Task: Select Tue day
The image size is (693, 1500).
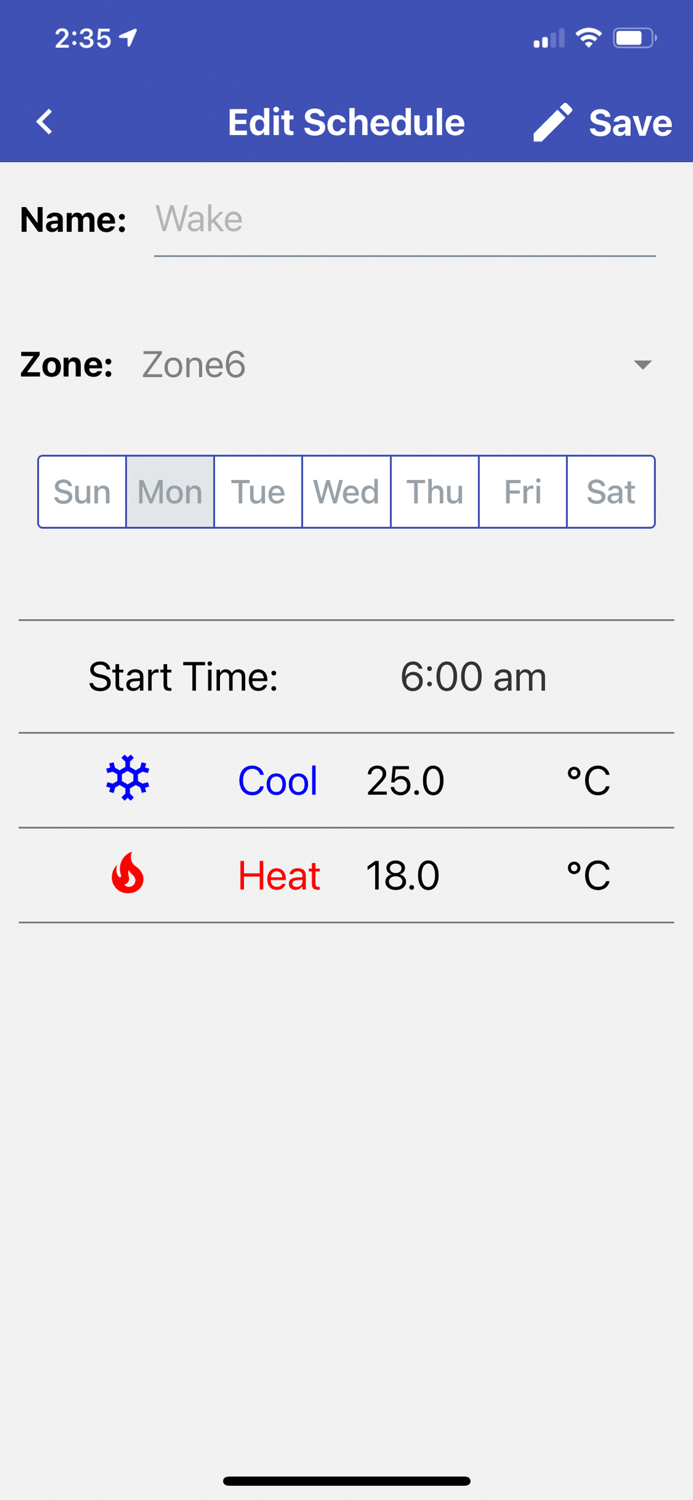Action: tap(258, 492)
